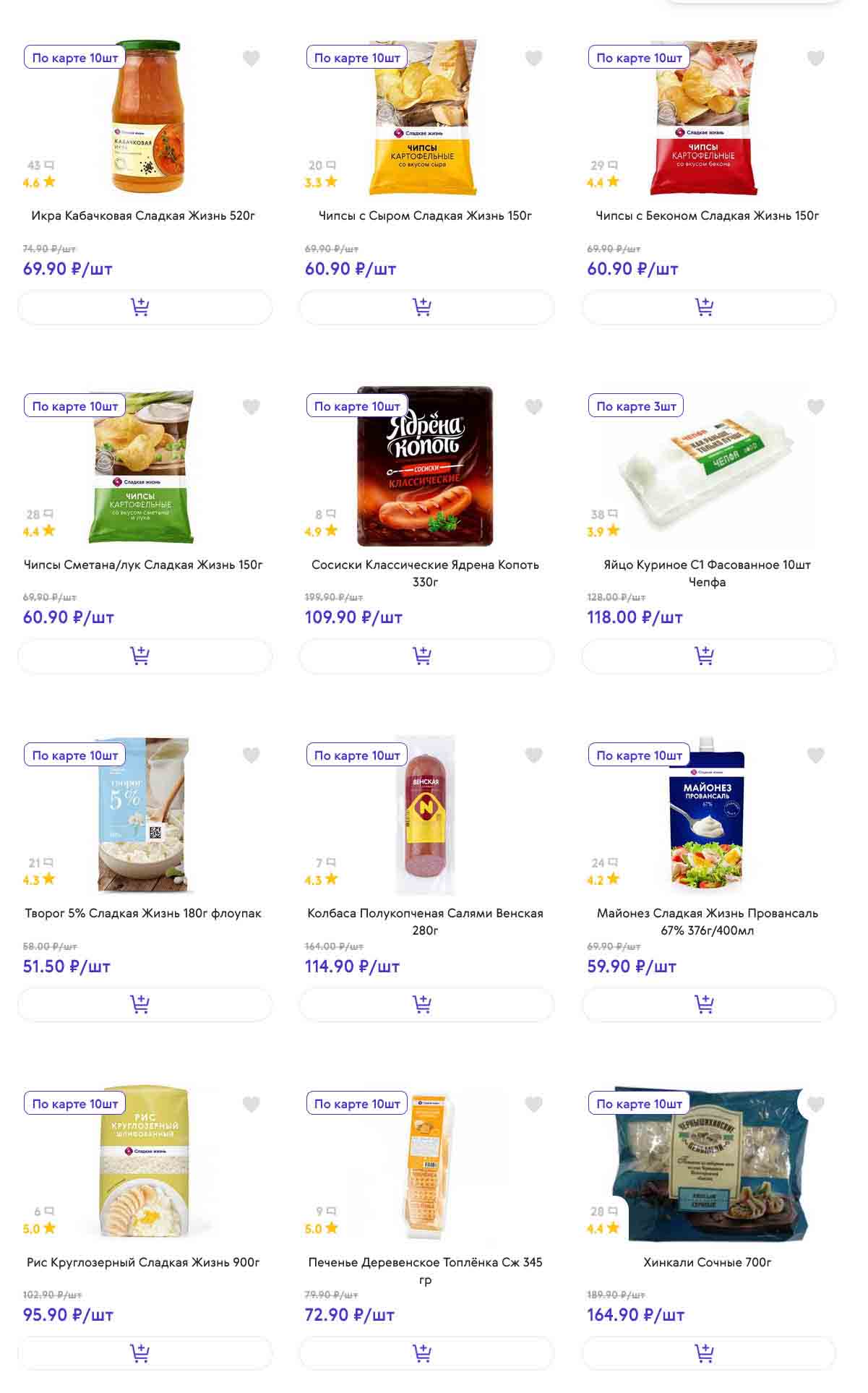Like Колбаса Салями Венская with heart
The height and width of the screenshot is (1393, 868).
(533, 755)
